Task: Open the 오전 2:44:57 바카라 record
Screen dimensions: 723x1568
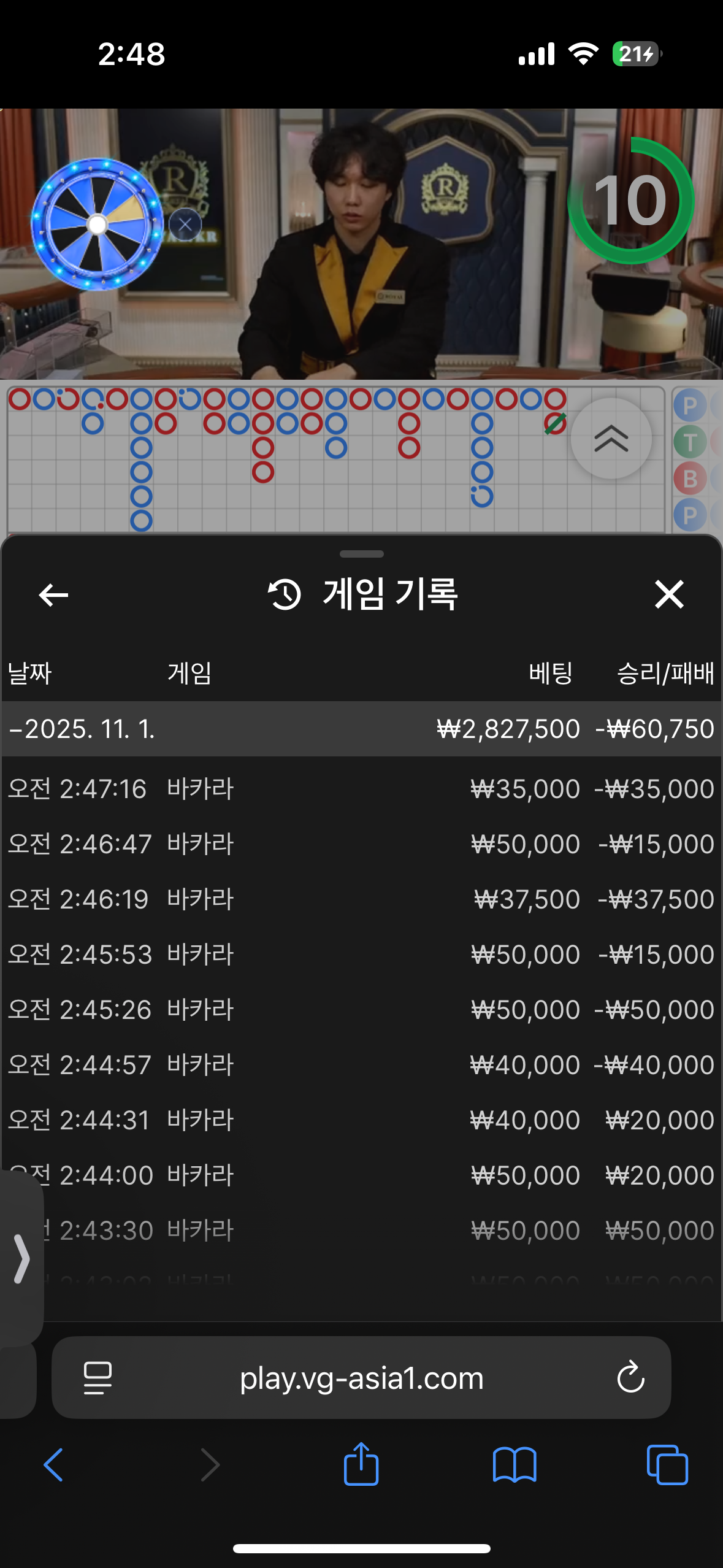Action: [361, 1064]
